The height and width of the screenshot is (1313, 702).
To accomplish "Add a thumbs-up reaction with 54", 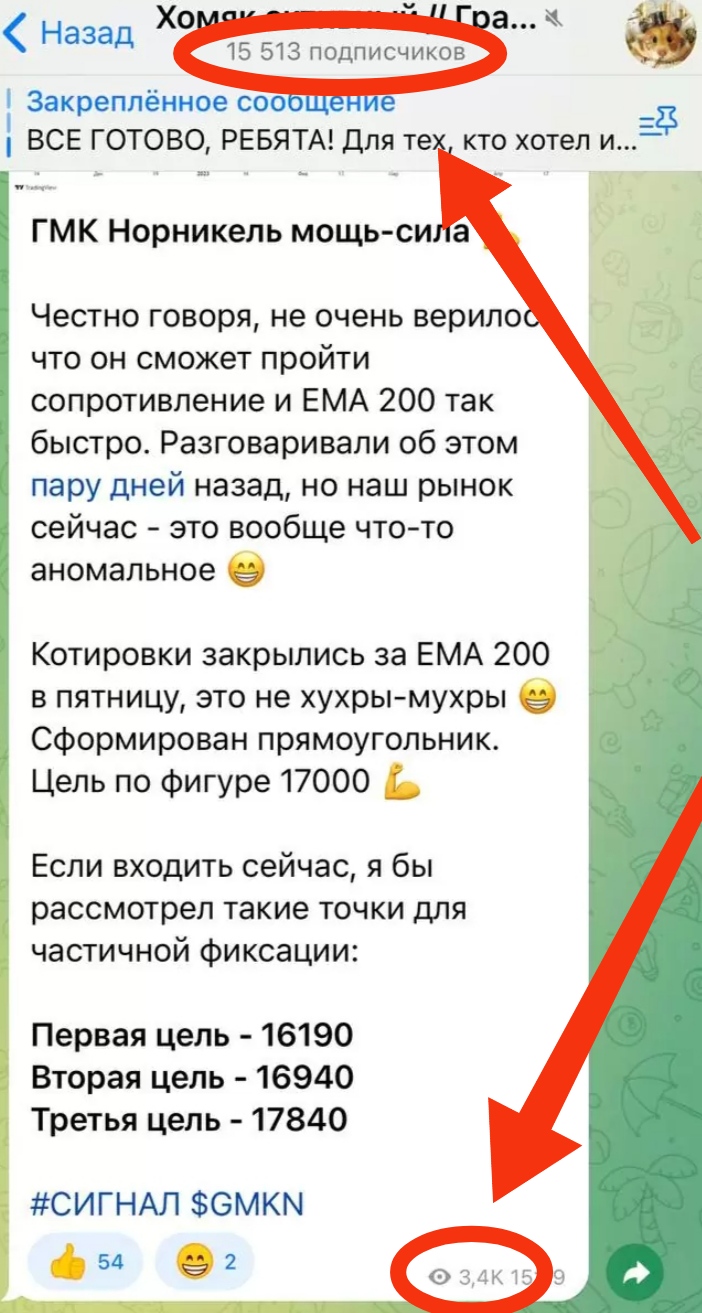I will tap(87, 1262).
